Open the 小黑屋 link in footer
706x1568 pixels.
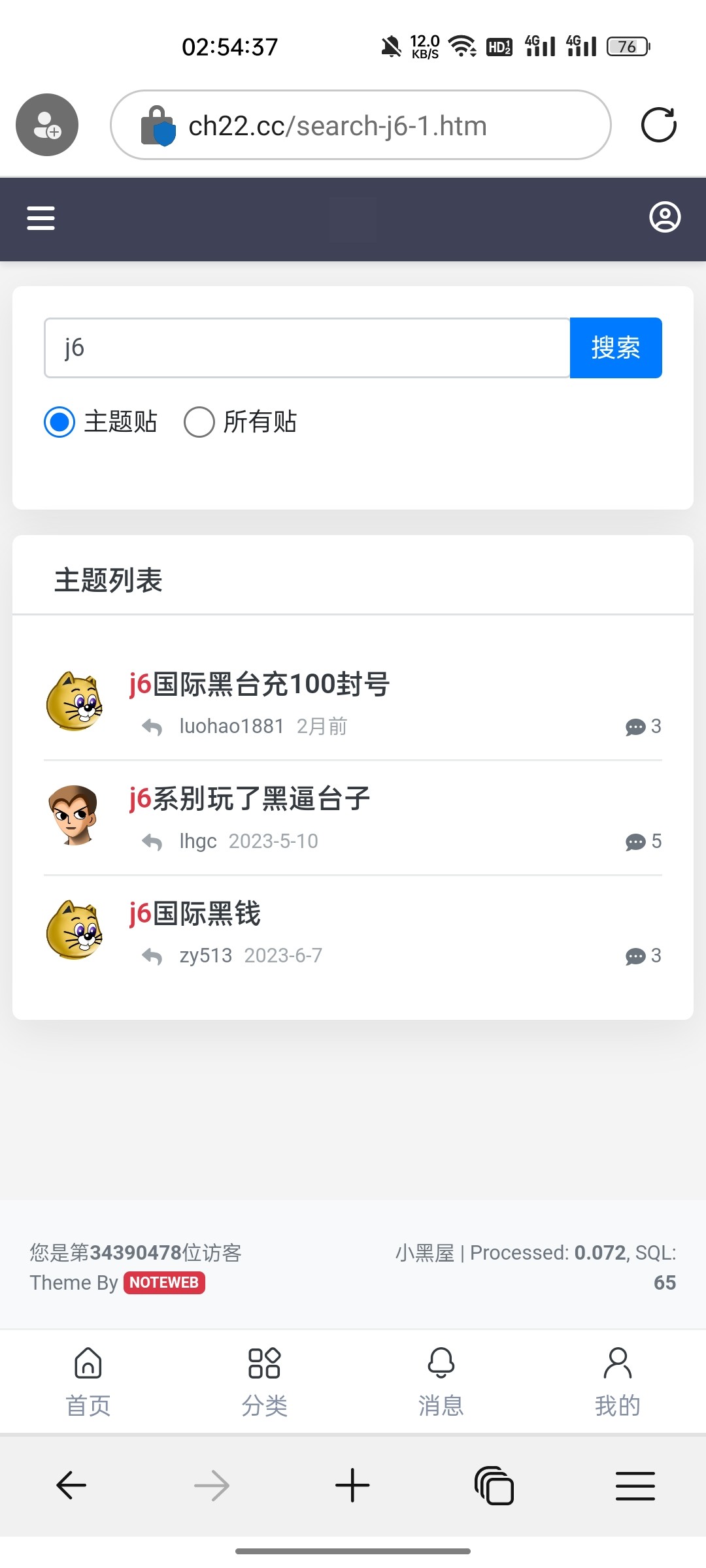[425, 1253]
